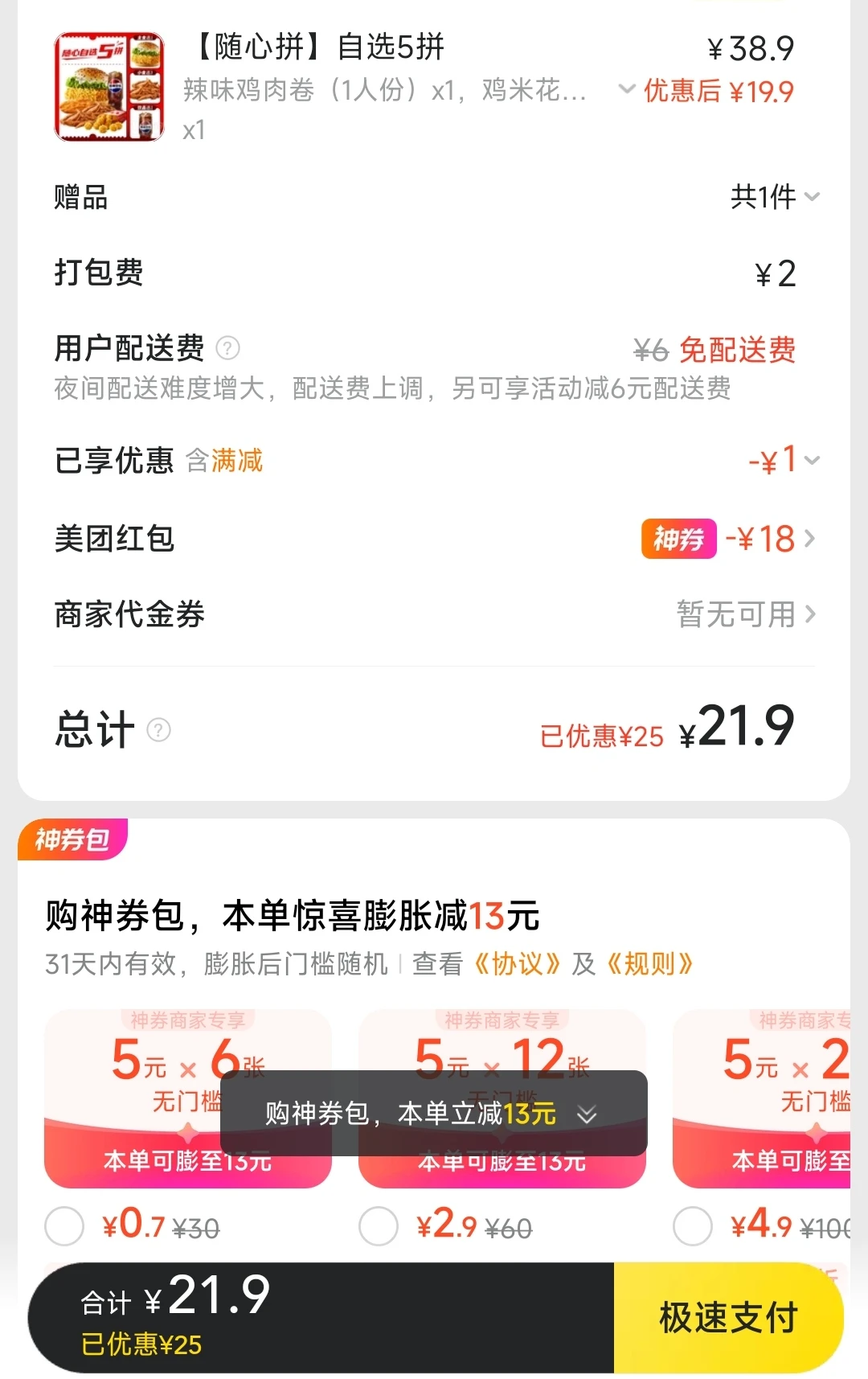Select the ¥4.9 coupon pack
This screenshot has height=1379, width=868.
pyautogui.click(x=693, y=1227)
